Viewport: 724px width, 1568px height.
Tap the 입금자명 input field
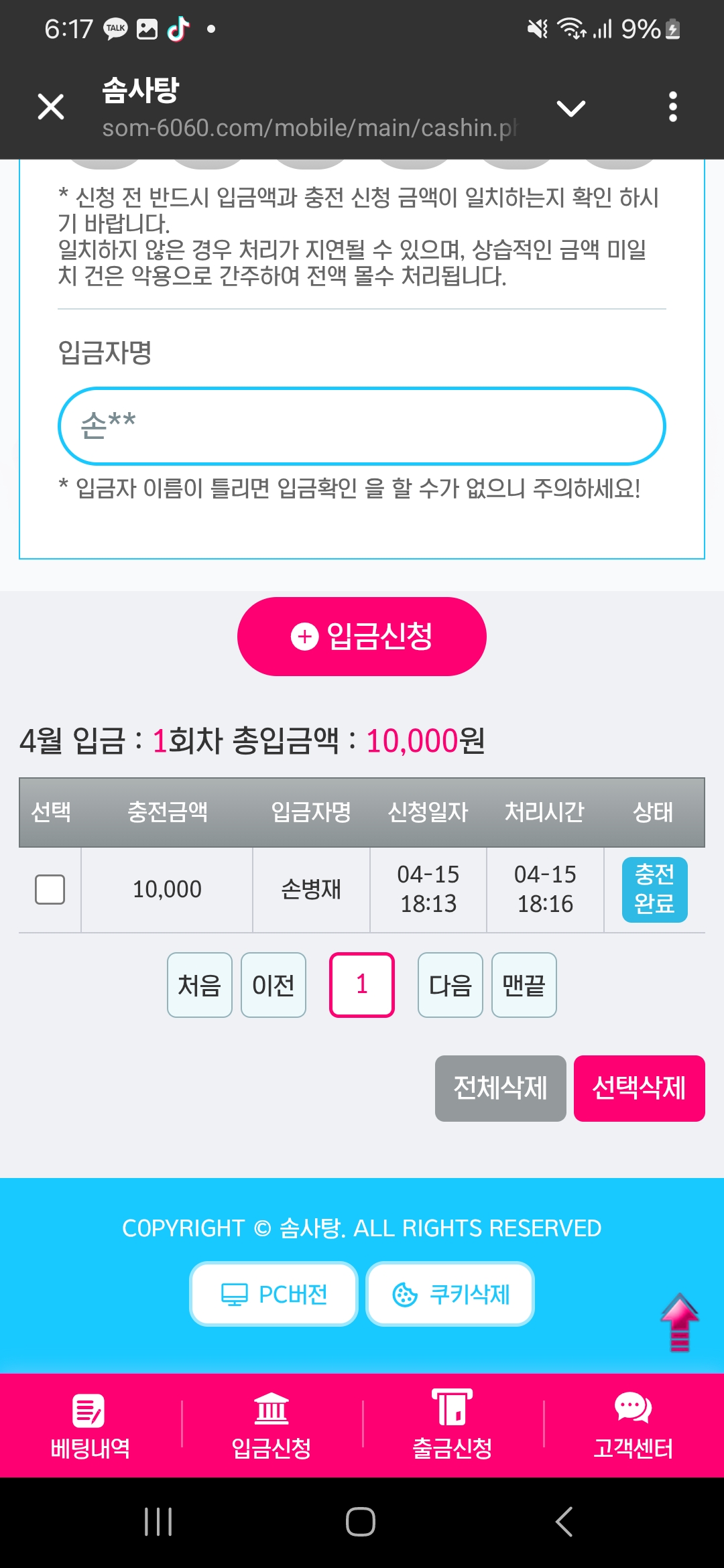pyautogui.click(x=362, y=426)
